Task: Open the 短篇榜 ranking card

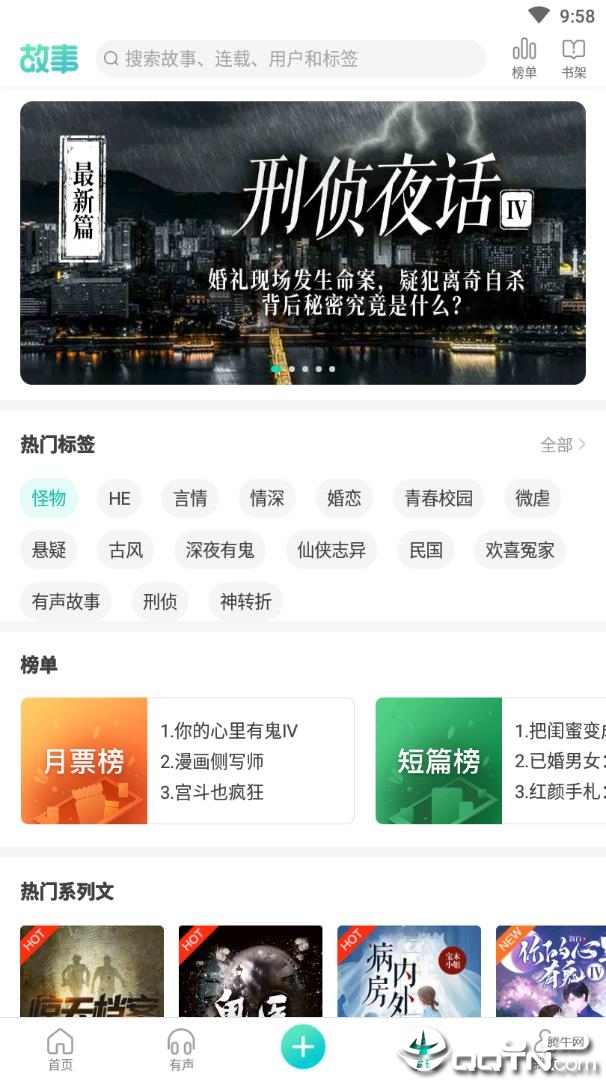Action: (x=490, y=761)
